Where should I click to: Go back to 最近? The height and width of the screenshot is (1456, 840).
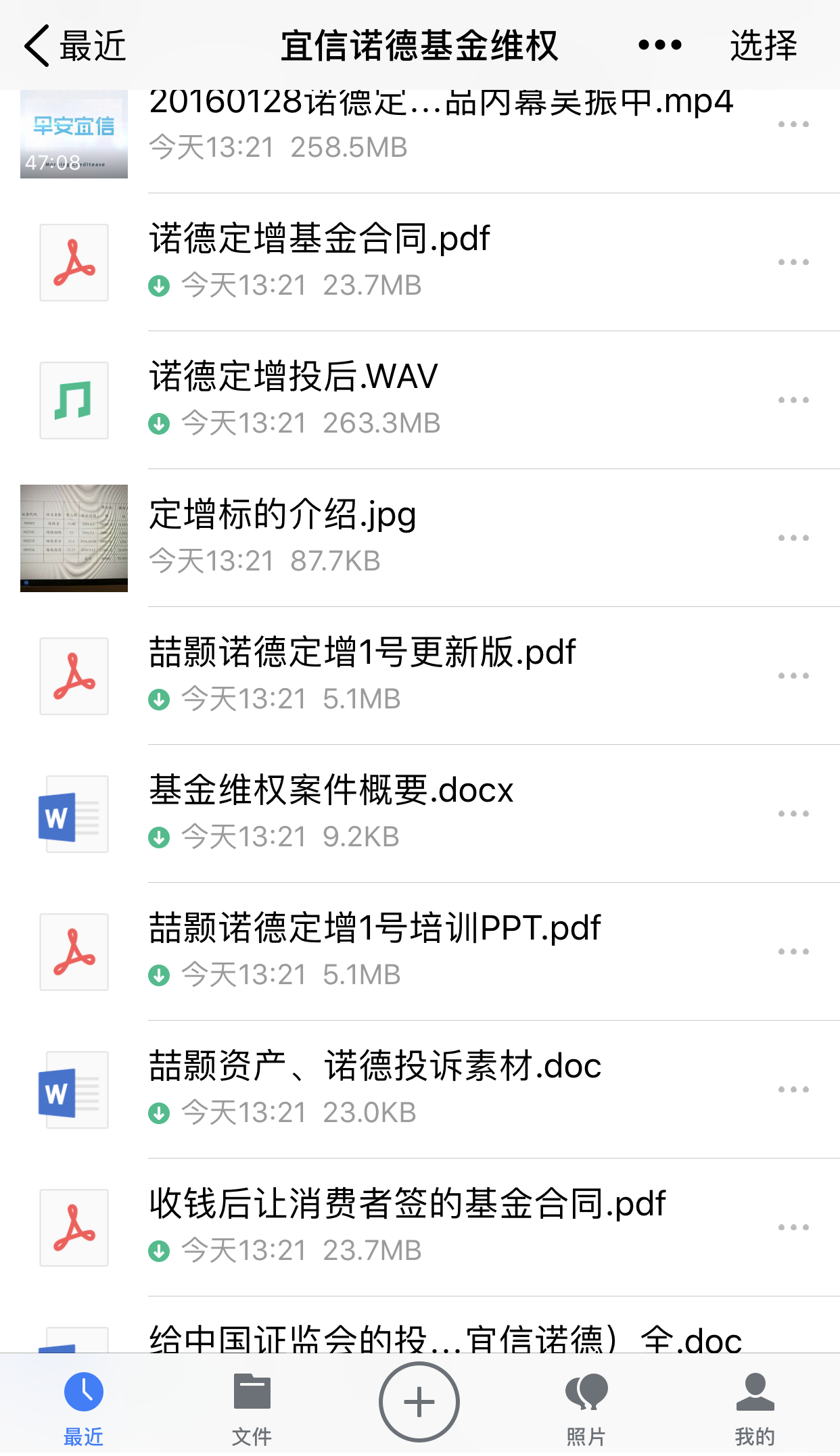pyautogui.click(x=74, y=46)
